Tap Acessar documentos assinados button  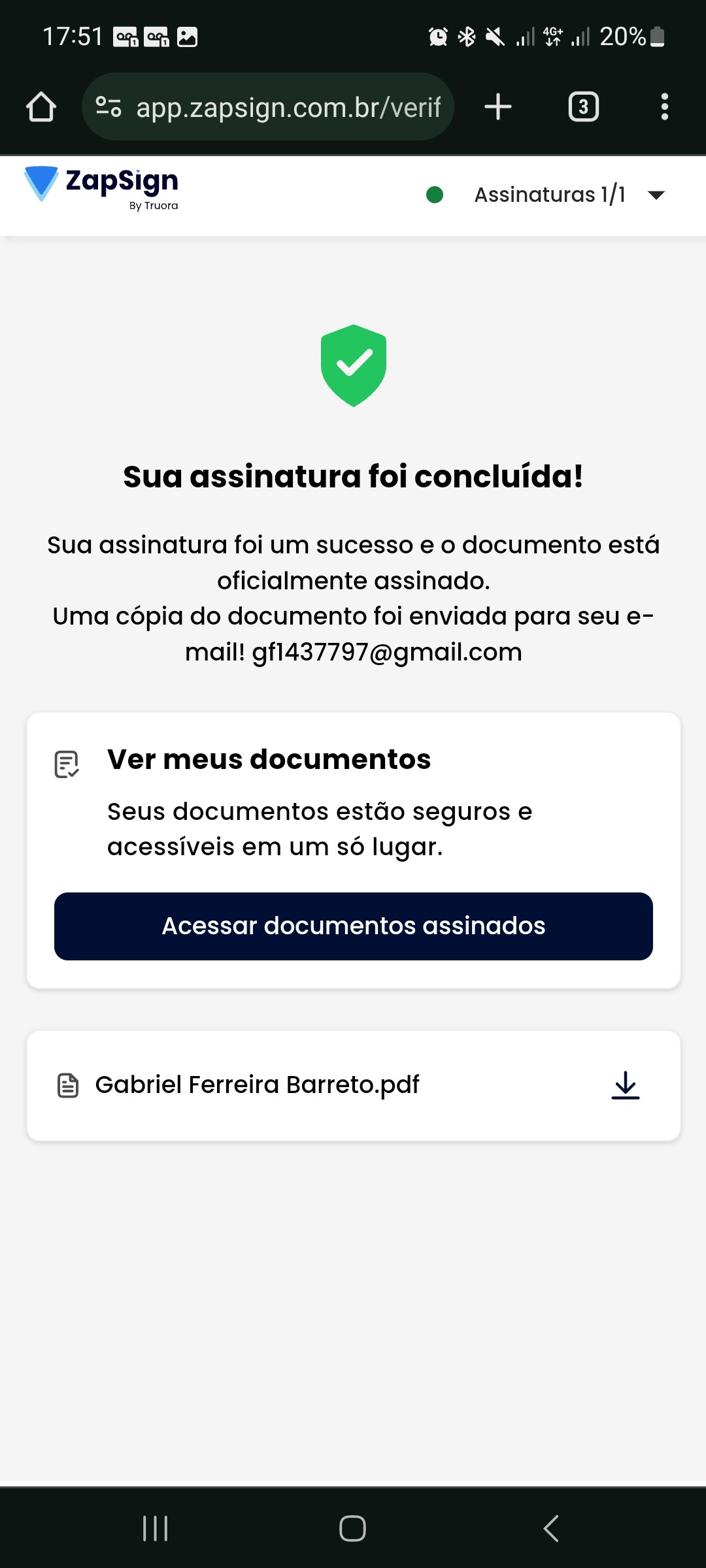(x=353, y=926)
